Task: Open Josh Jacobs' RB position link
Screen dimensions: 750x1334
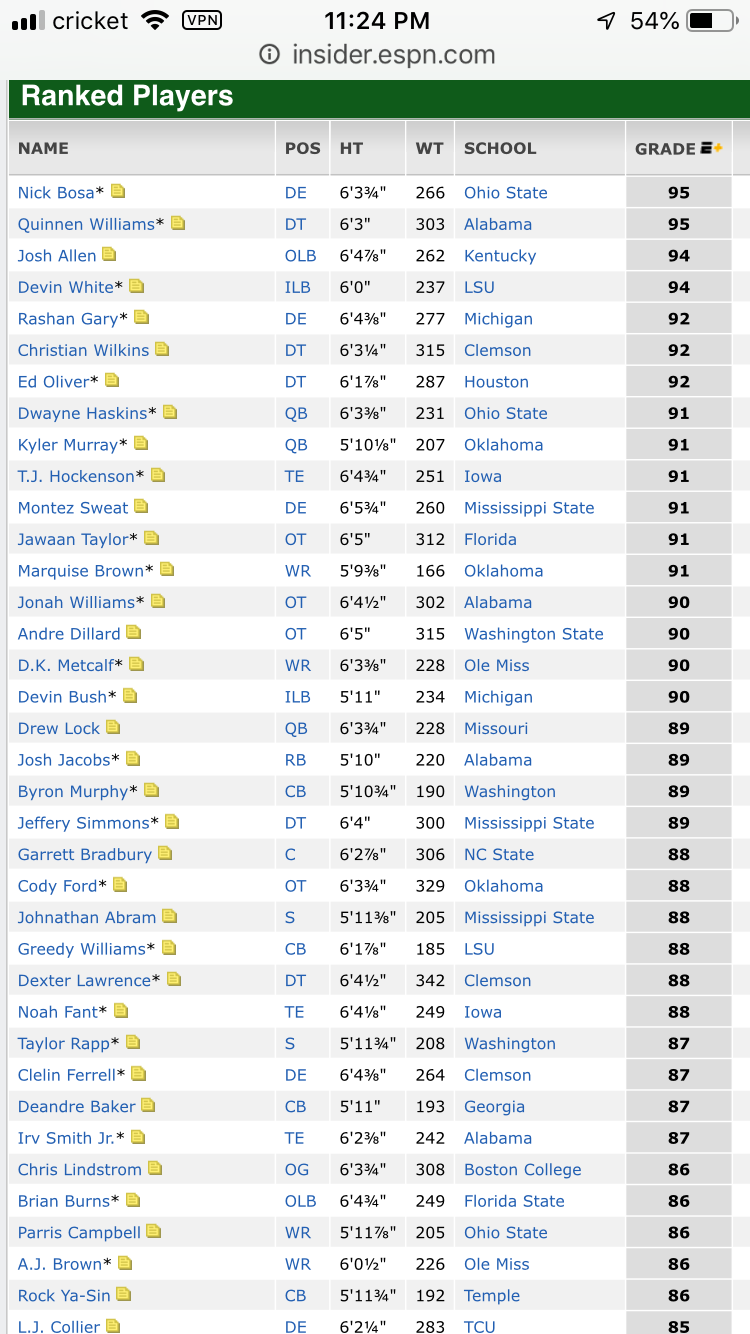Action: pyautogui.click(x=296, y=760)
